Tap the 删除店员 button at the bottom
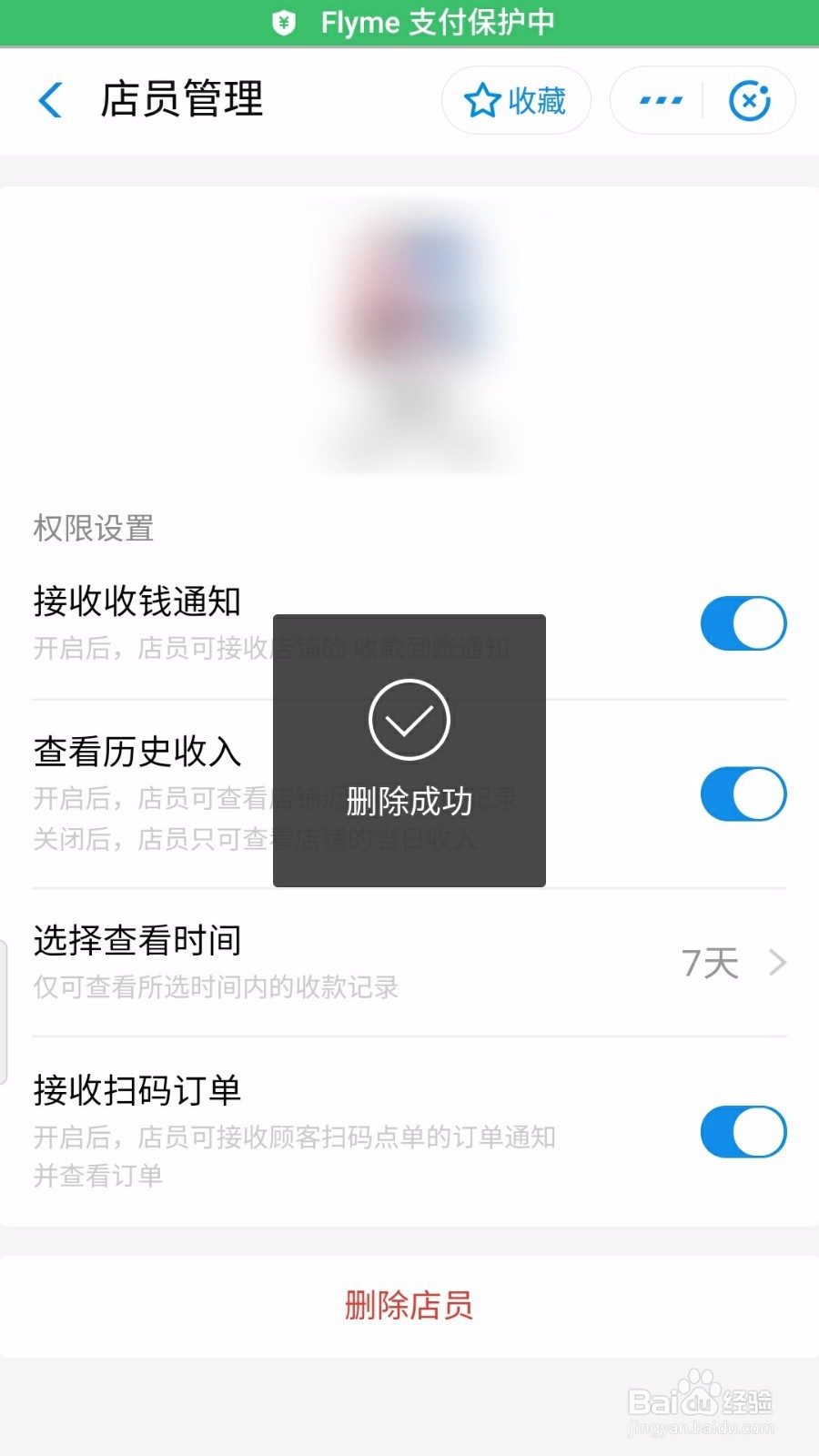The height and width of the screenshot is (1456, 819). coord(409,1306)
